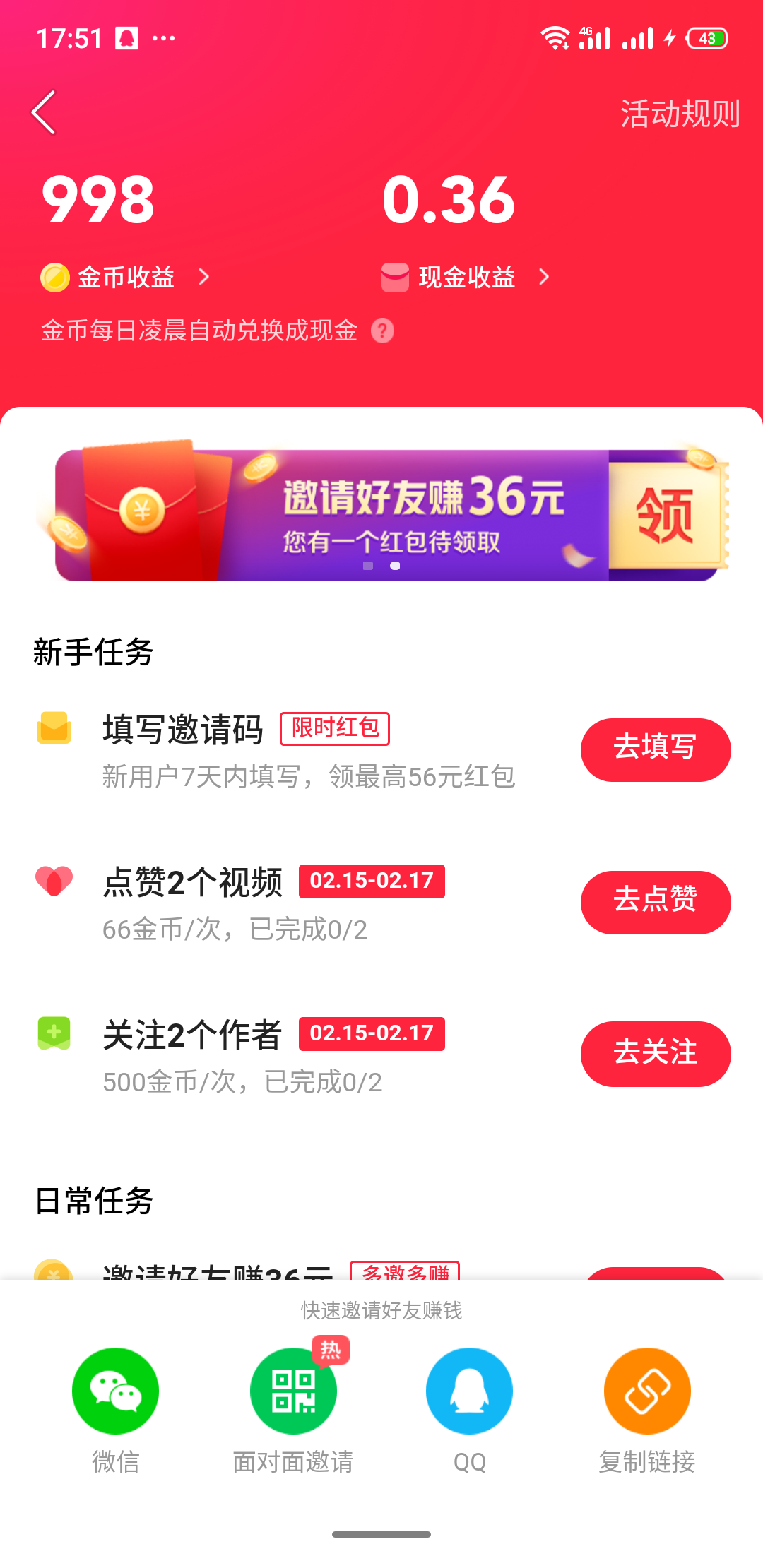763x1568 pixels.
Task: Expand 现金收益 details via its chevron
Action: click(544, 278)
